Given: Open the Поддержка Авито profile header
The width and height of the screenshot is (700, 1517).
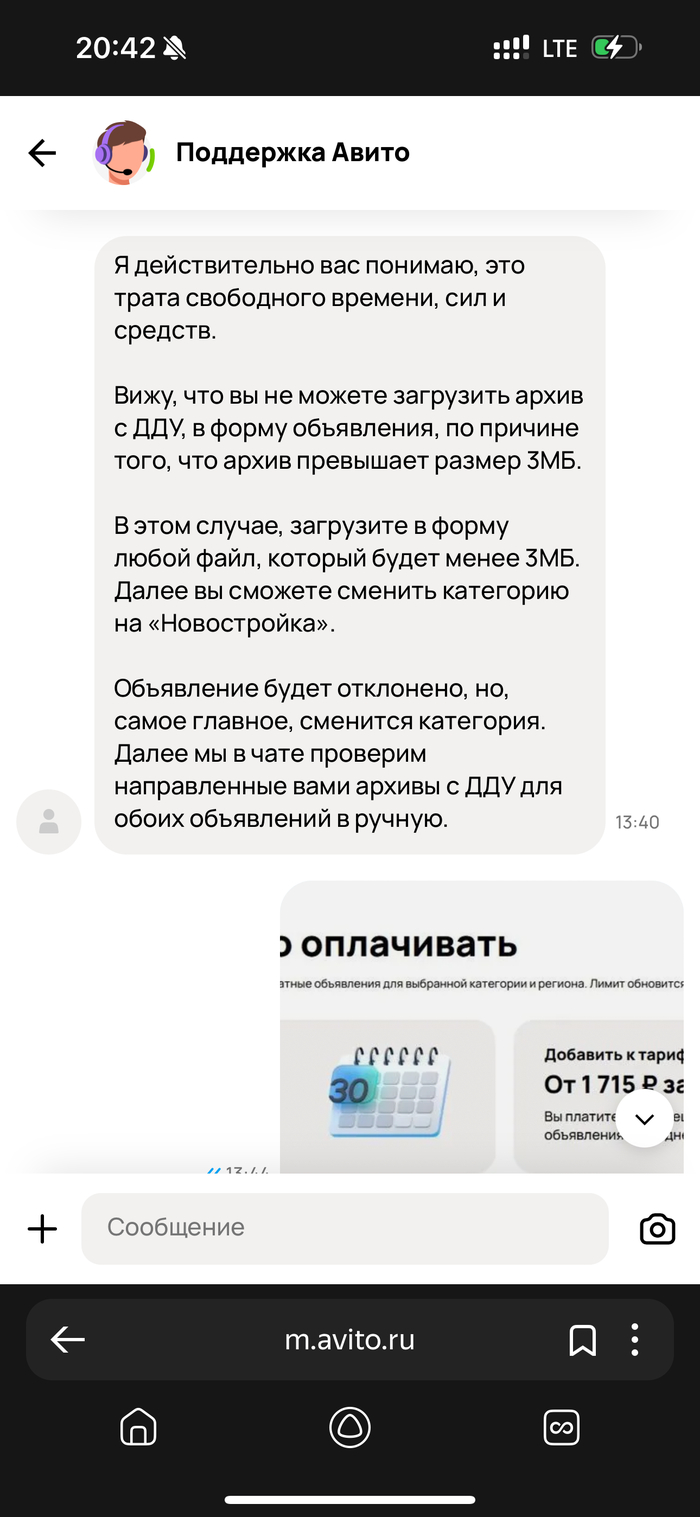Looking at the screenshot, I should (292, 153).
